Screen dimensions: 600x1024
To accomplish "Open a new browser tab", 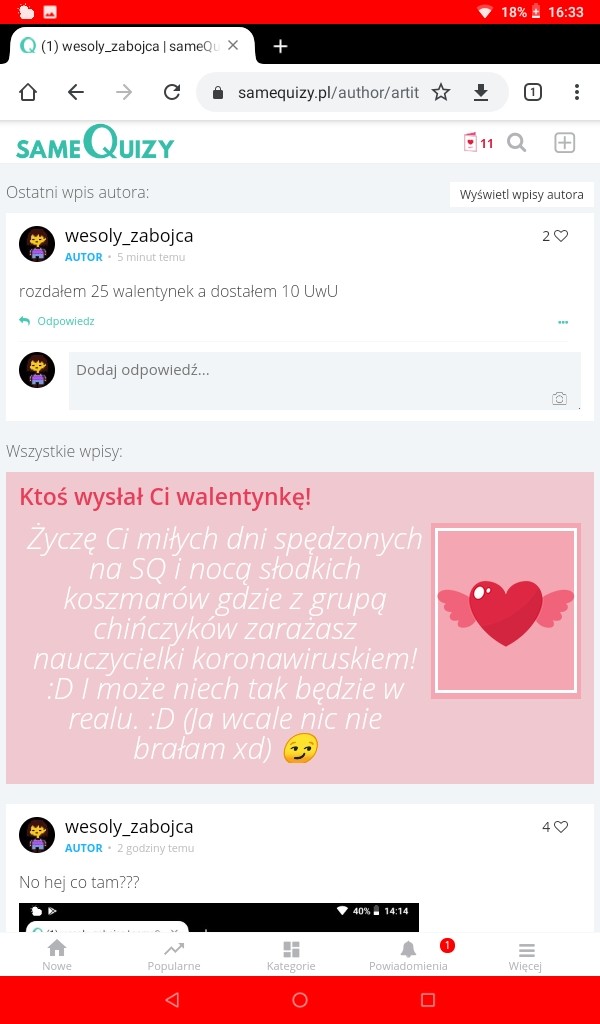I will [x=281, y=46].
